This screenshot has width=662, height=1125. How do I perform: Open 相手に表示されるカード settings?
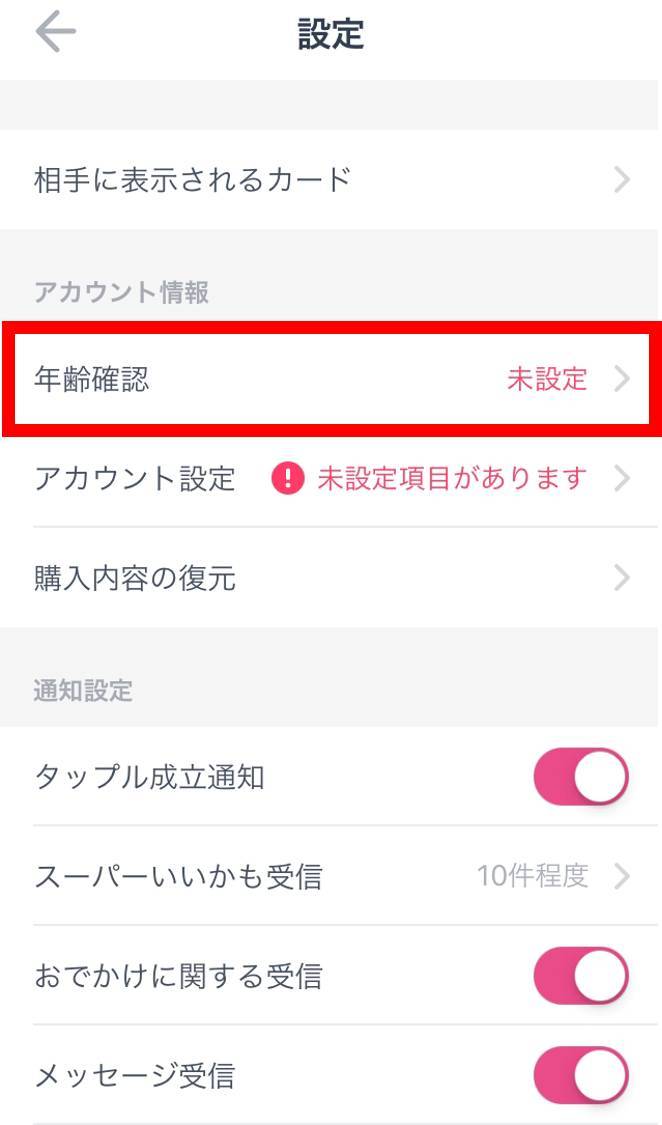(x=331, y=179)
